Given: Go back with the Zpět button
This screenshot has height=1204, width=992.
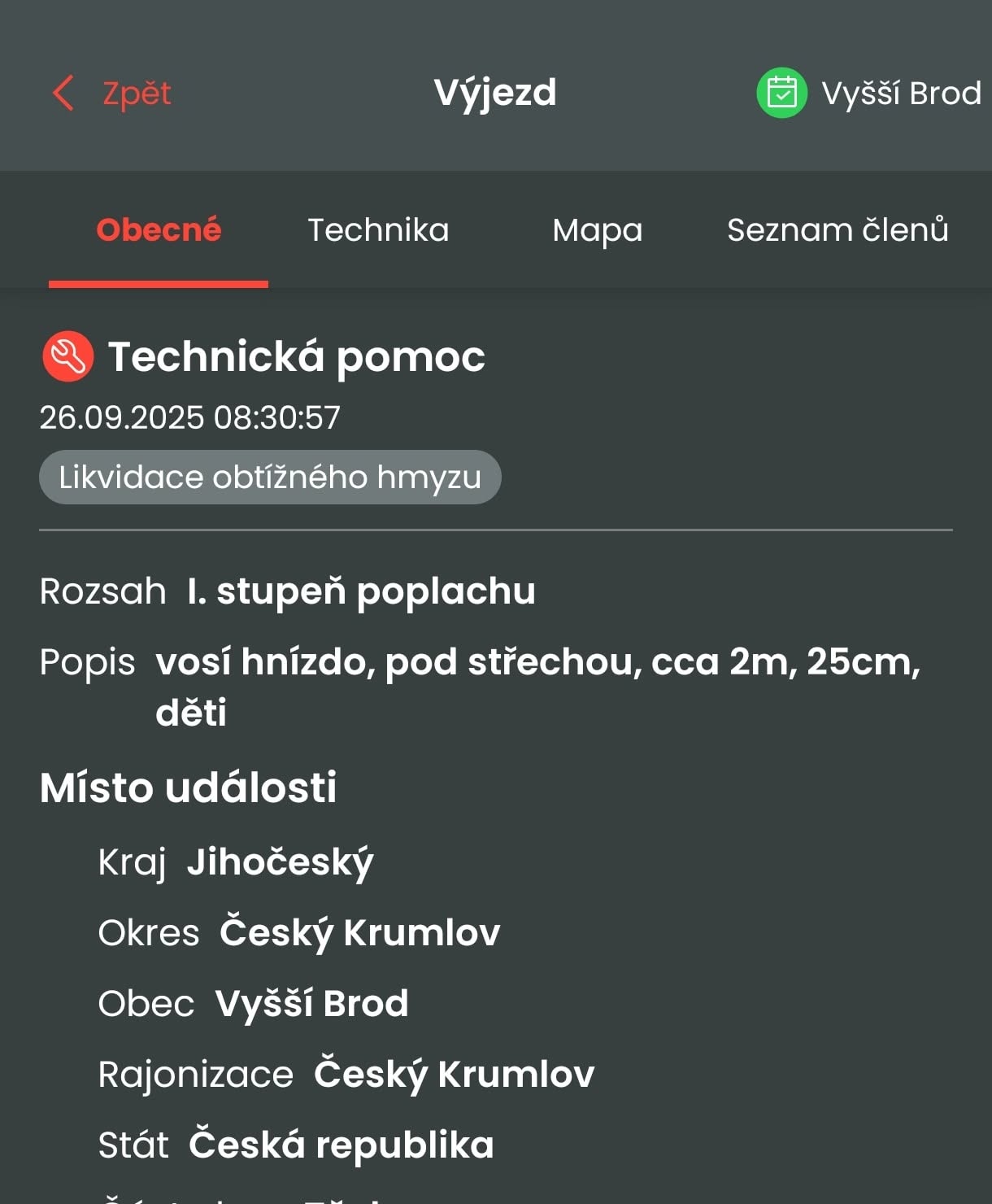Looking at the screenshot, I should 112,94.
